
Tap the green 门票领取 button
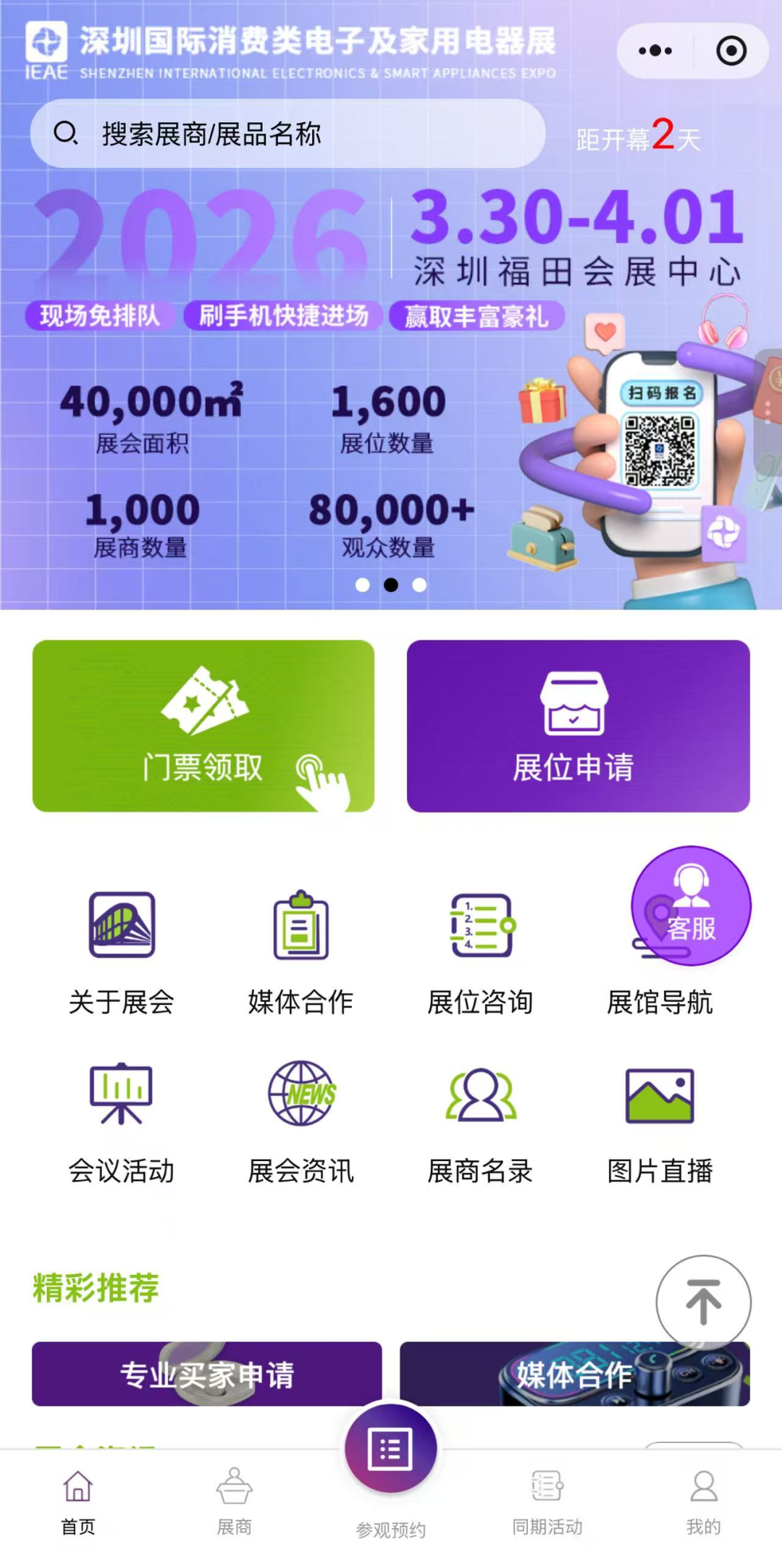point(203,728)
